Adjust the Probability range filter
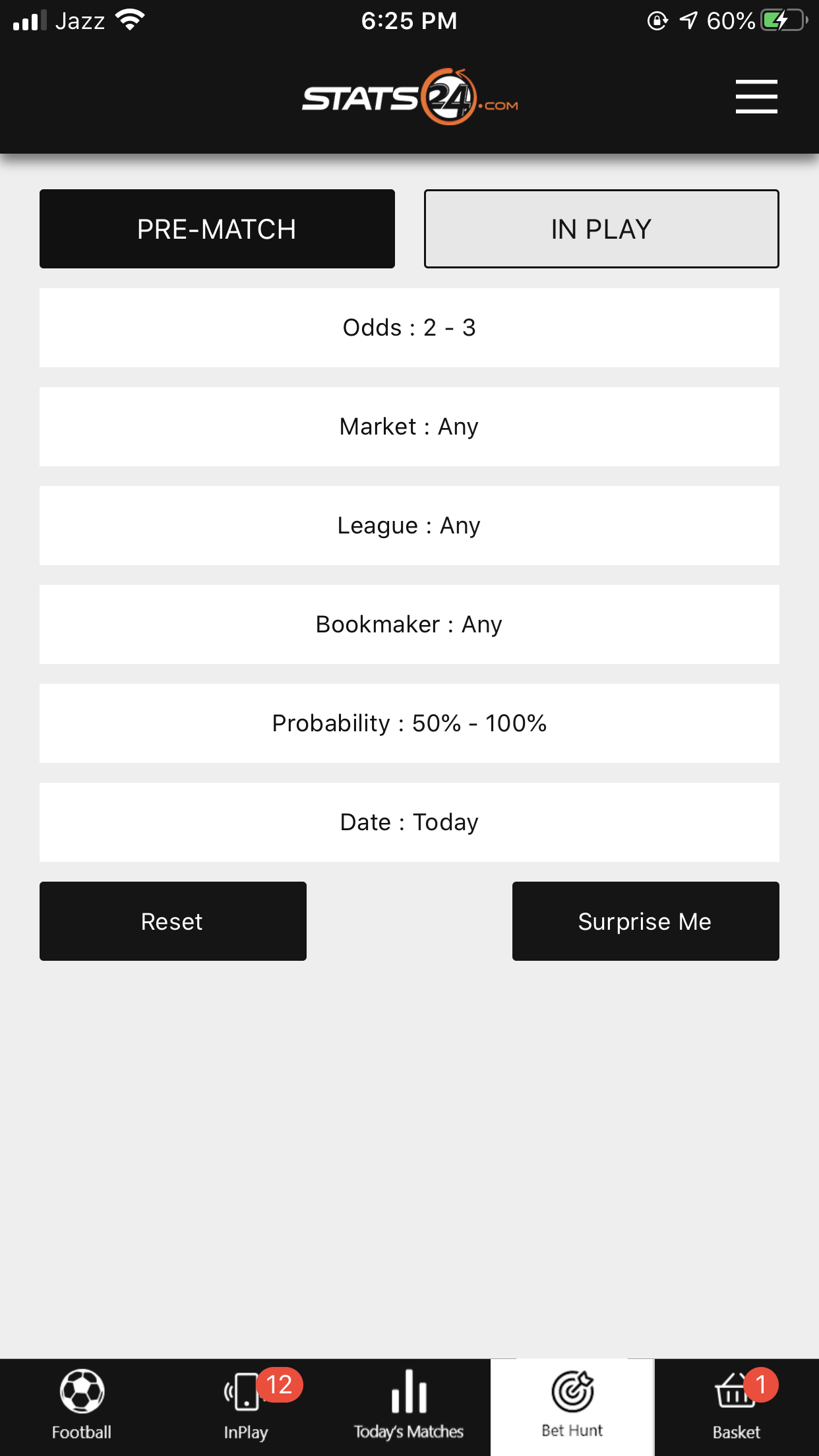819x1456 pixels. tap(409, 723)
